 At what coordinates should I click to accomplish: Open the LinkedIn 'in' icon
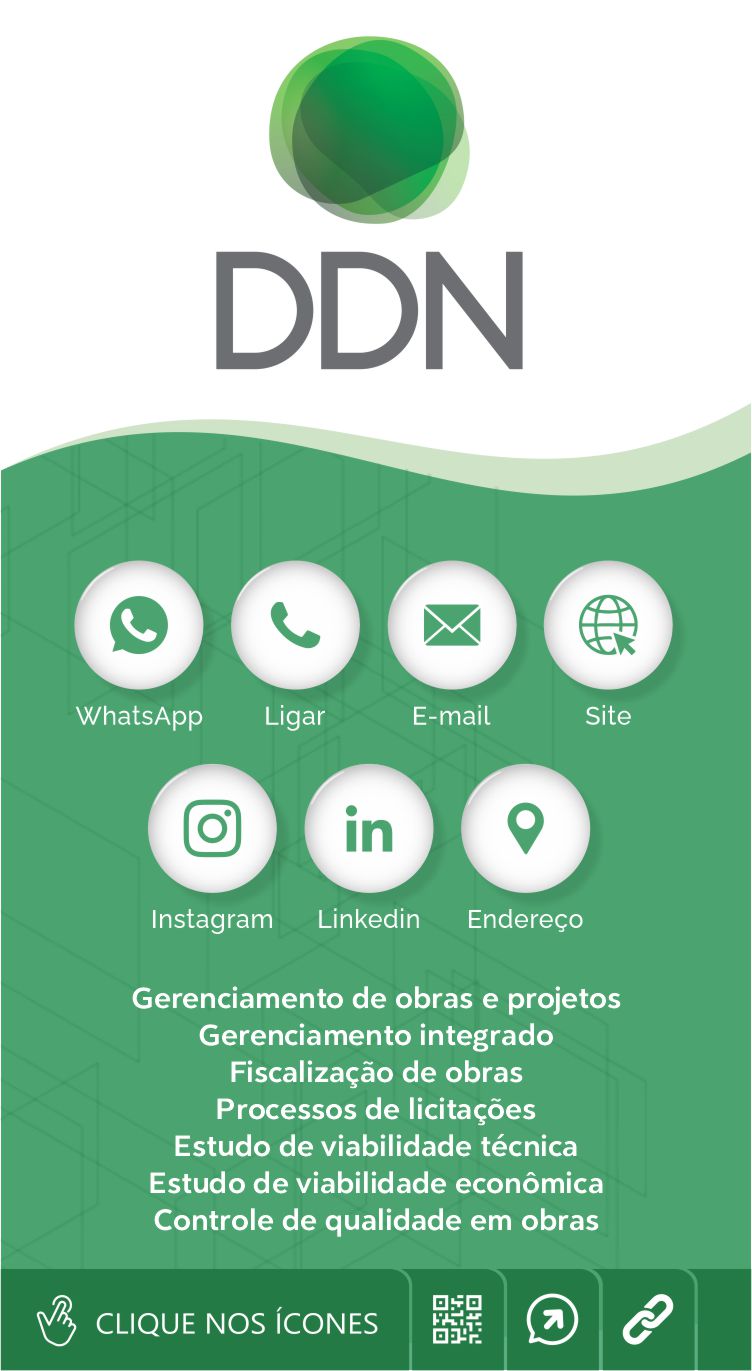pyautogui.click(x=368, y=828)
